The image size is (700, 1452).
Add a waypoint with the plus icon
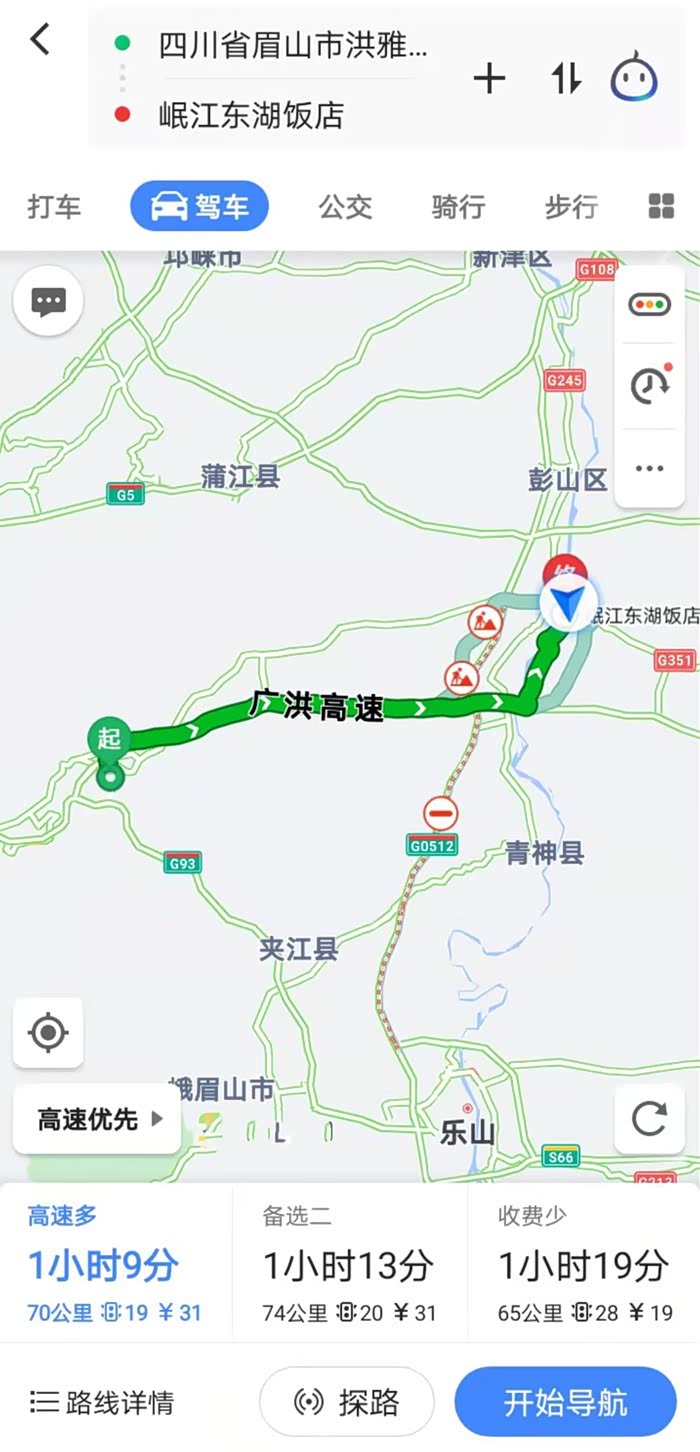pos(489,79)
